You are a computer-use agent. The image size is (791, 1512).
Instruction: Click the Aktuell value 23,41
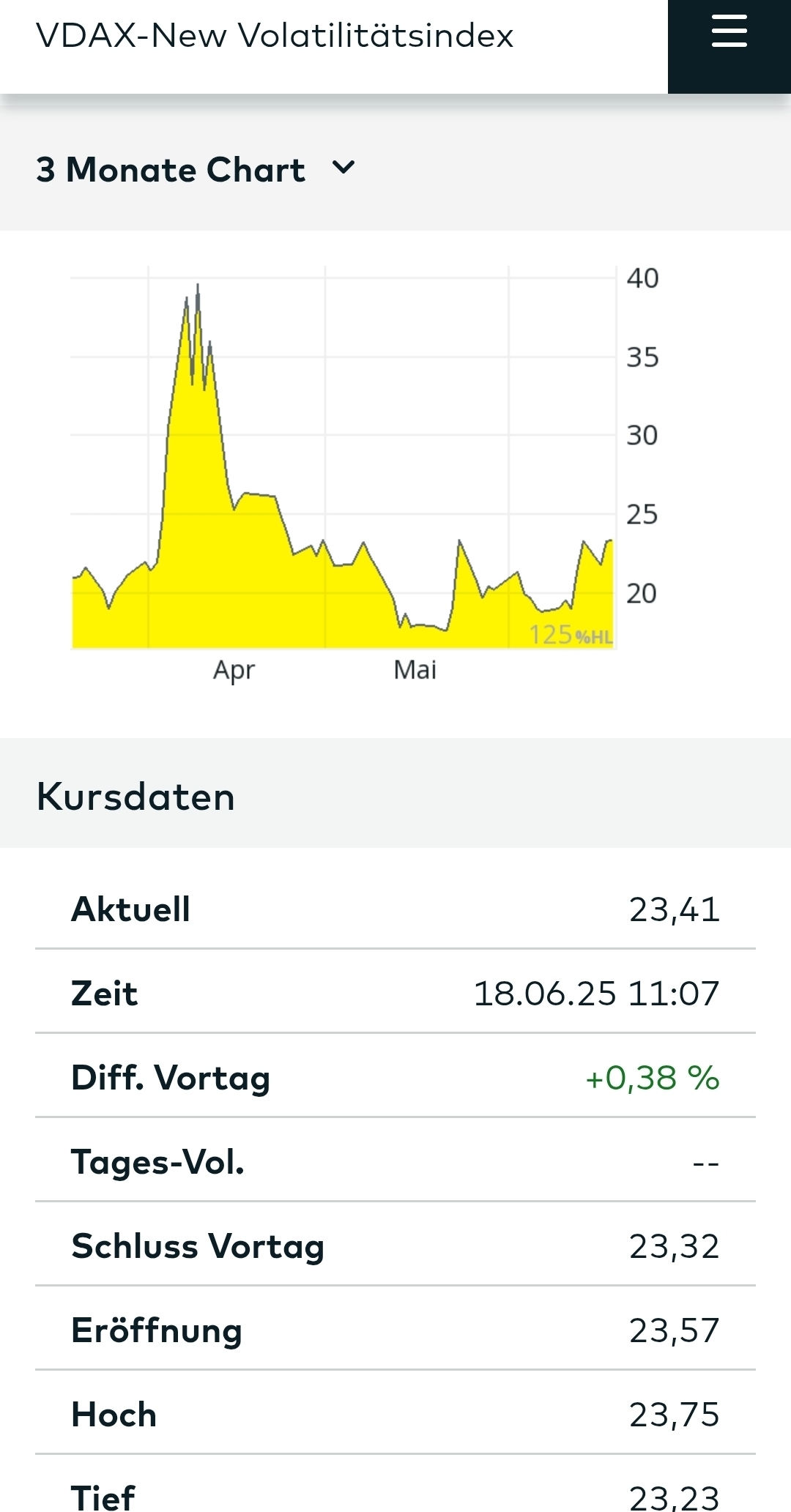(x=675, y=909)
